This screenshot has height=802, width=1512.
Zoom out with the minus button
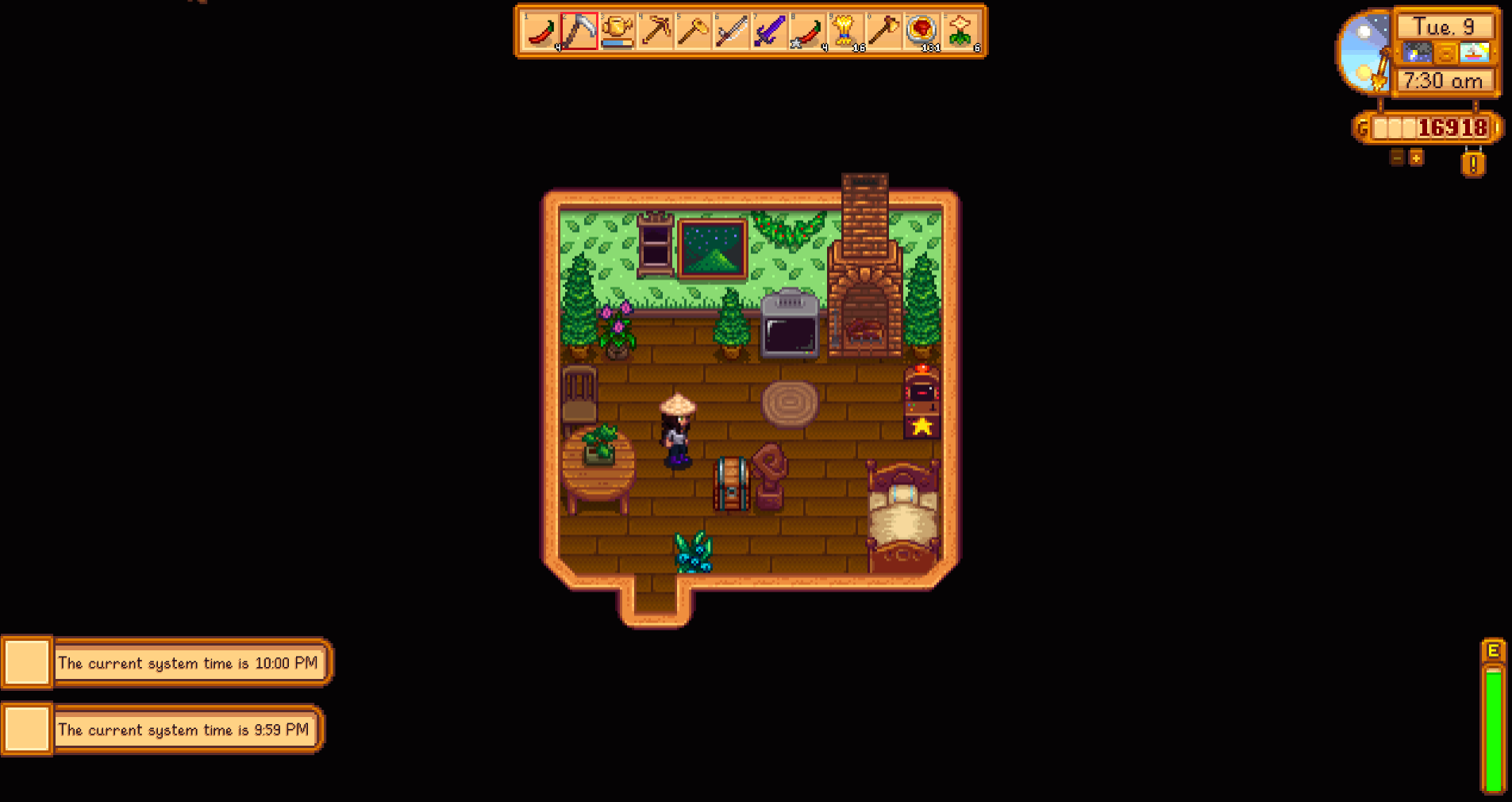[x=1397, y=158]
